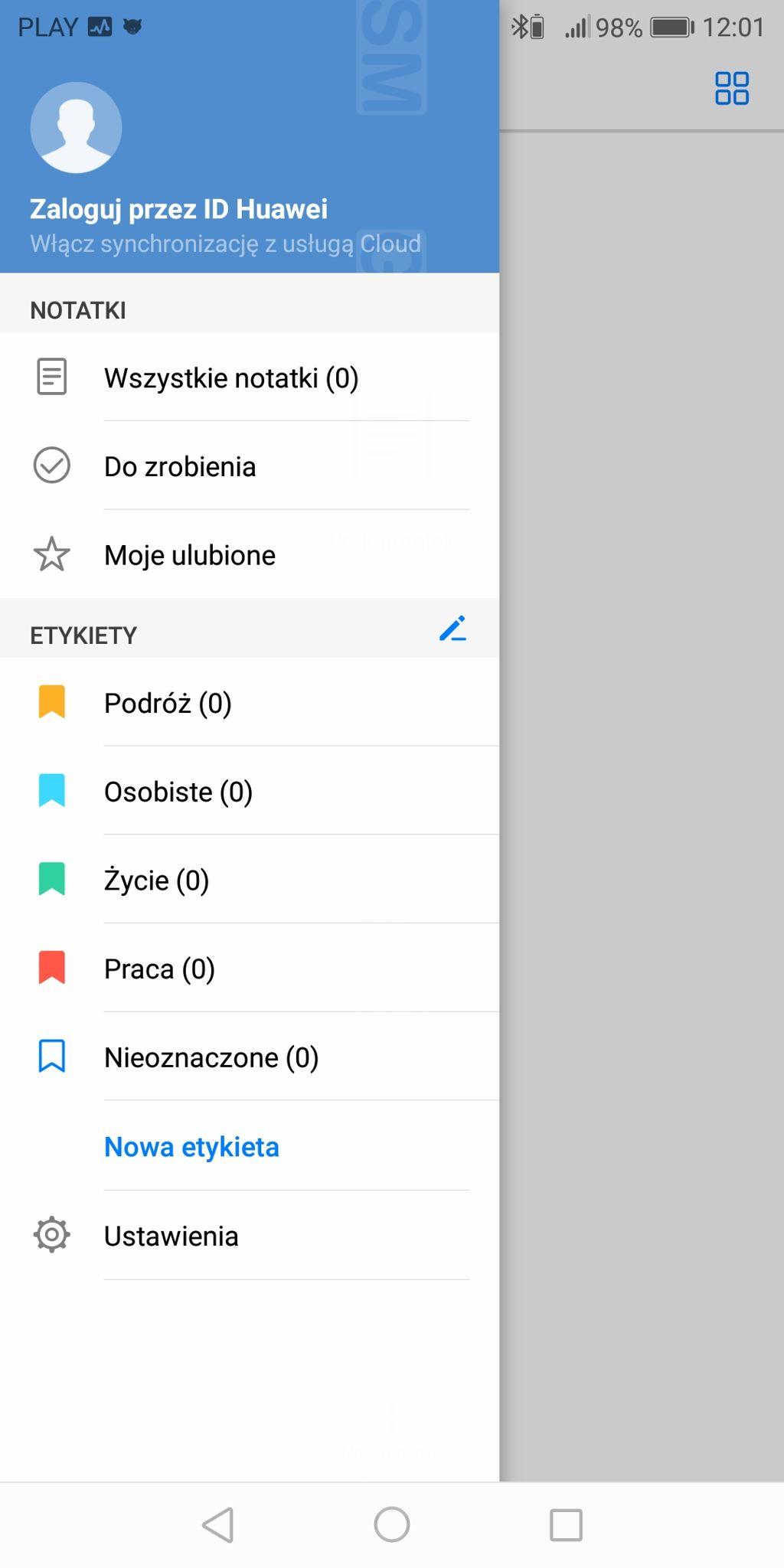Open Ustawienia settings

point(171,1236)
